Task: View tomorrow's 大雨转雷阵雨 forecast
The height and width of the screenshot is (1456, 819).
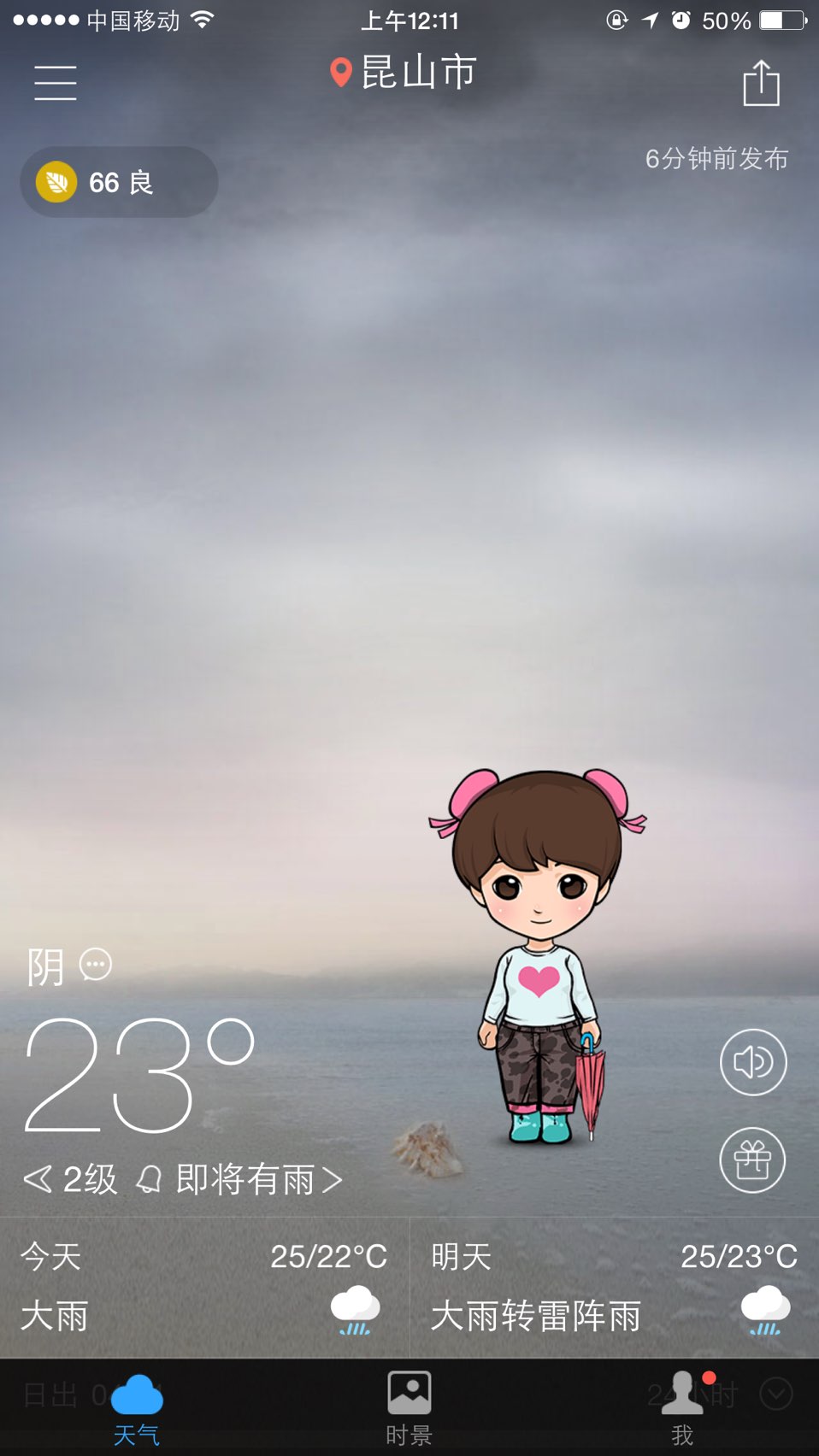Action: 614,1288
